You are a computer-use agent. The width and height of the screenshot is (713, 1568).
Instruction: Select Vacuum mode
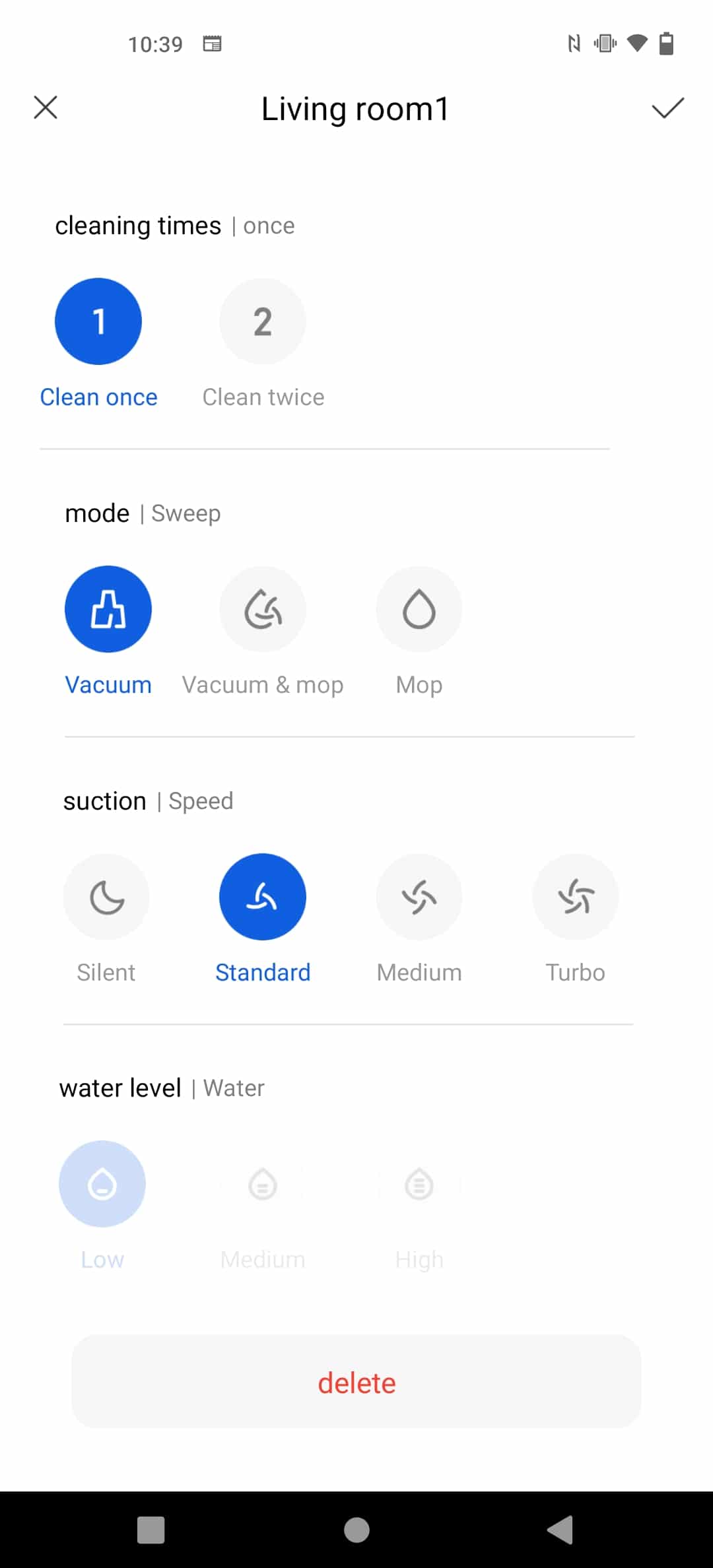pyautogui.click(x=108, y=609)
